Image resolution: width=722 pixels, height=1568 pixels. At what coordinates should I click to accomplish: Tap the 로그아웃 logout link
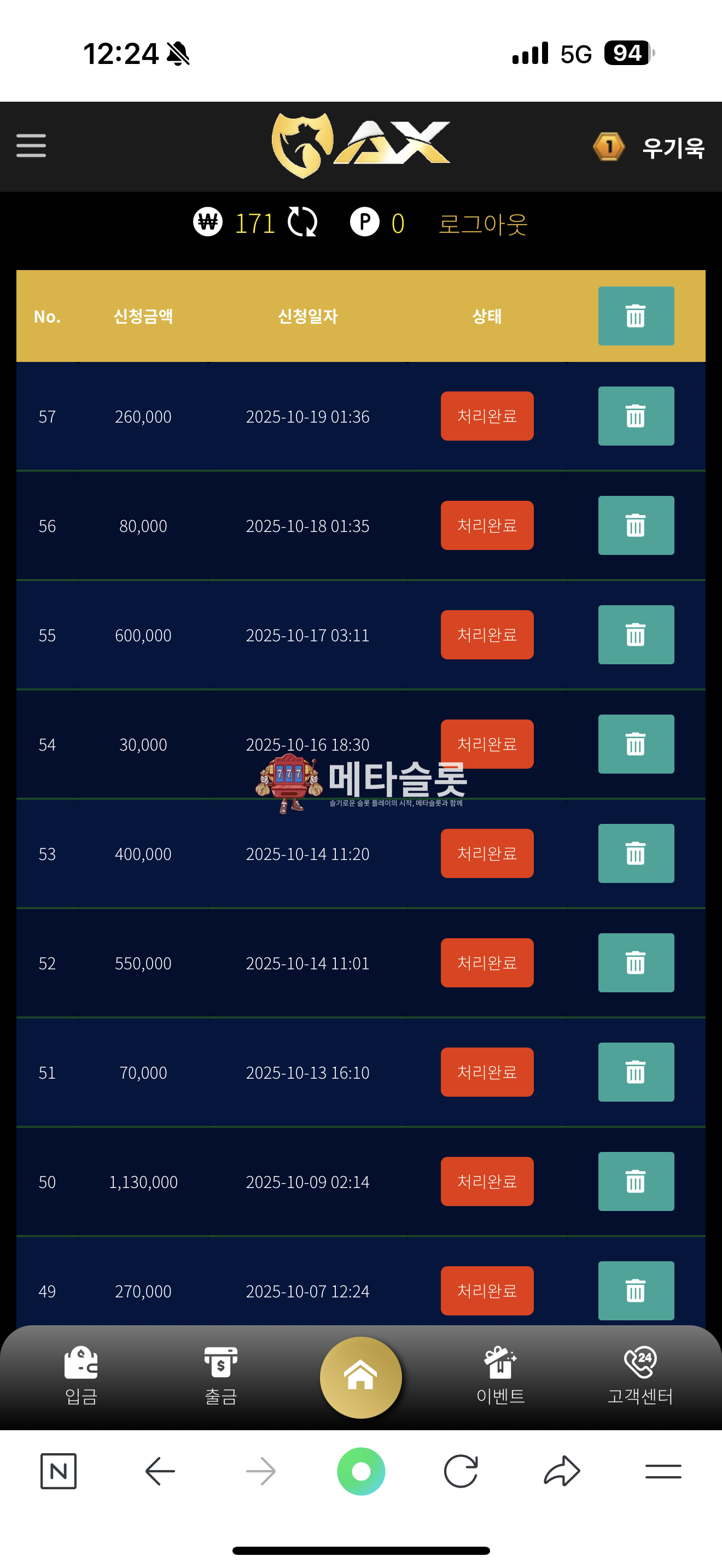click(x=483, y=224)
